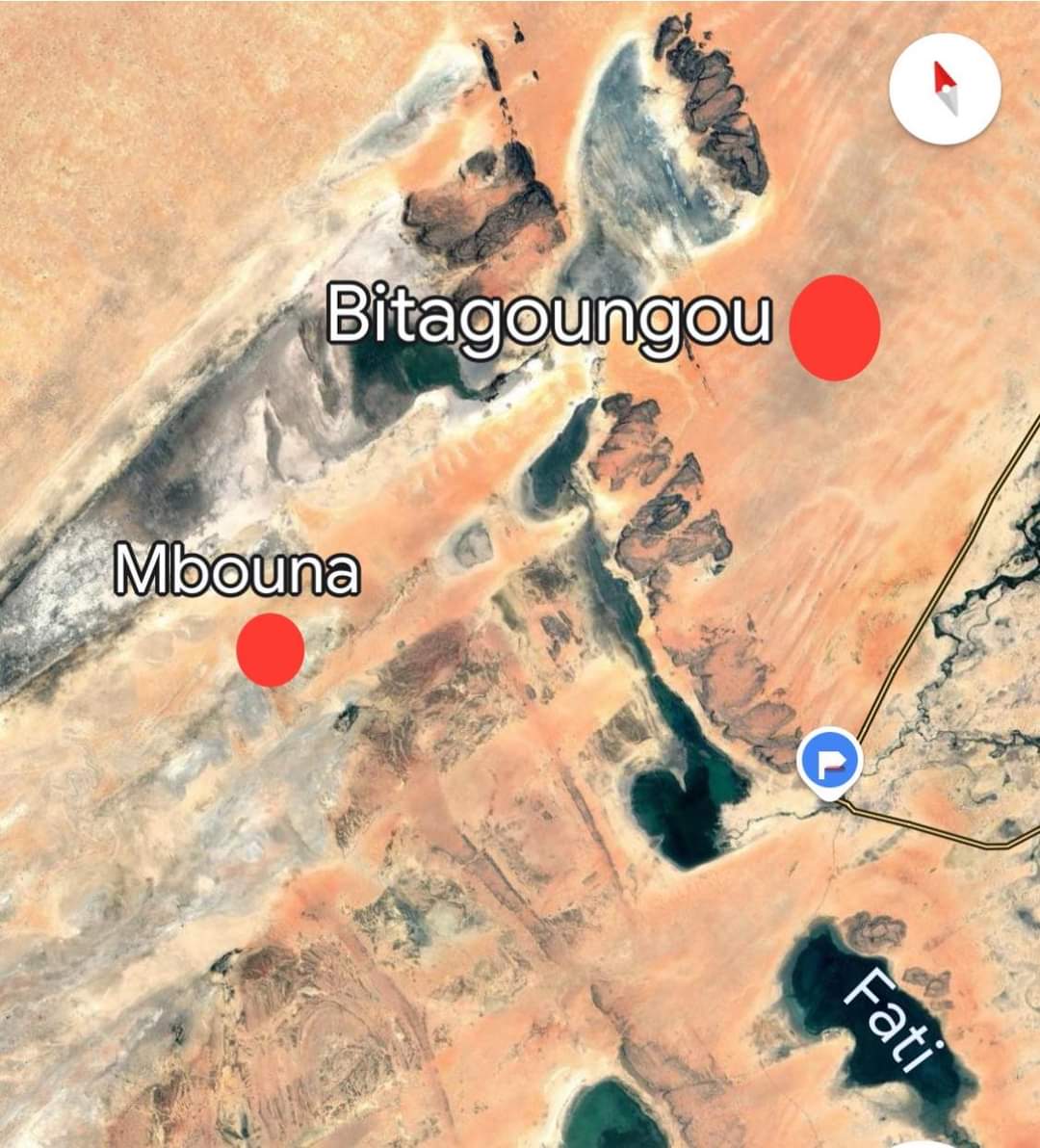Tap the compass to reset map orientation

(x=945, y=89)
